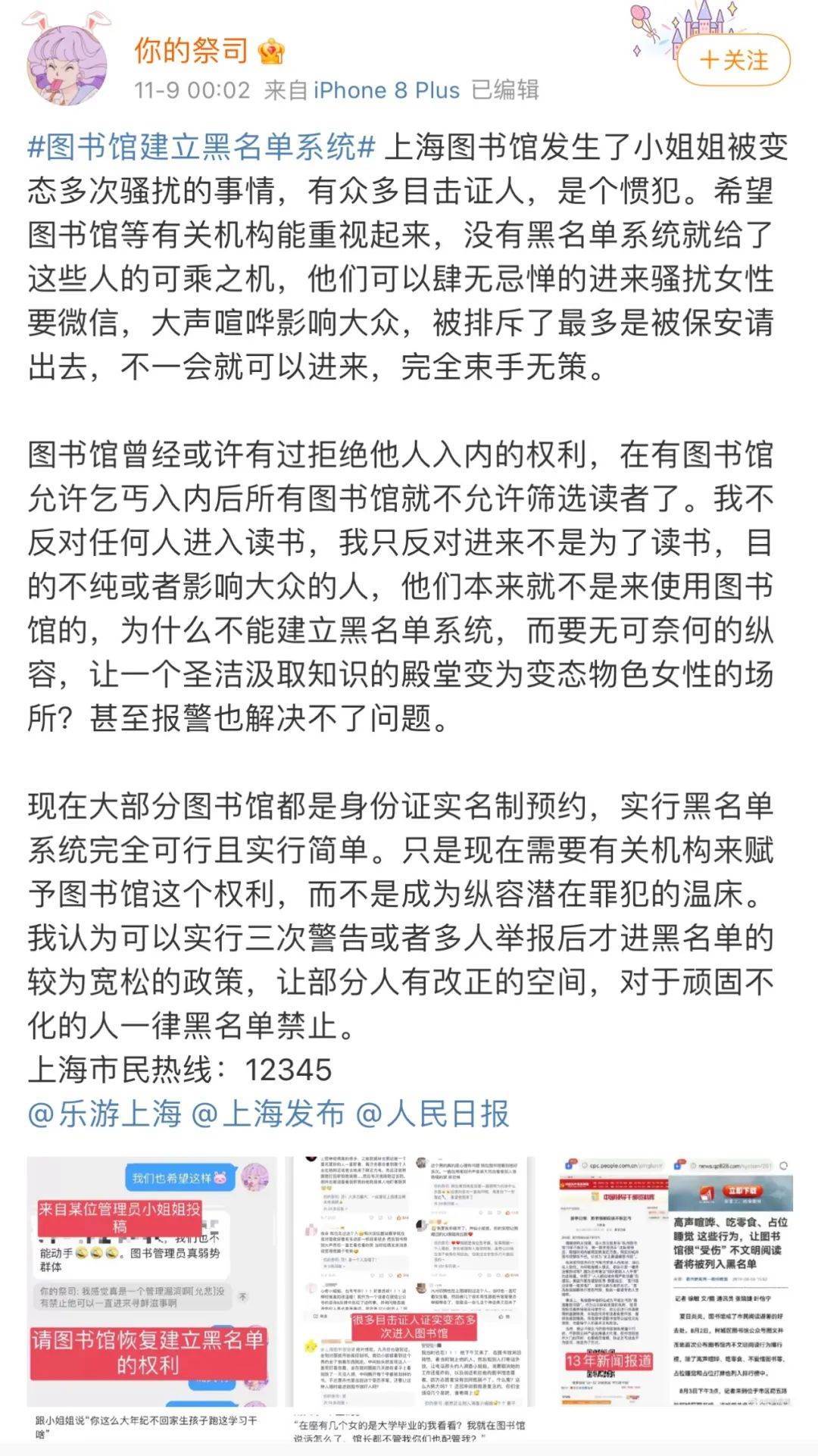The width and height of the screenshot is (818, 1456).
Task: Follow 你的祭司 with the 关注 button
Action: (x=733, y=60)
